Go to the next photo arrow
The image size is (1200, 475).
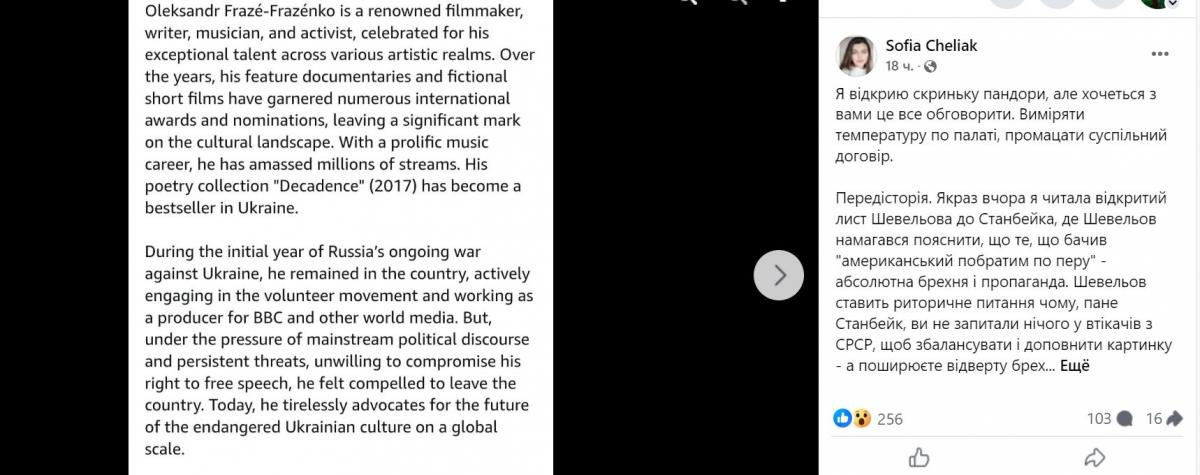(x=779, y=274)
